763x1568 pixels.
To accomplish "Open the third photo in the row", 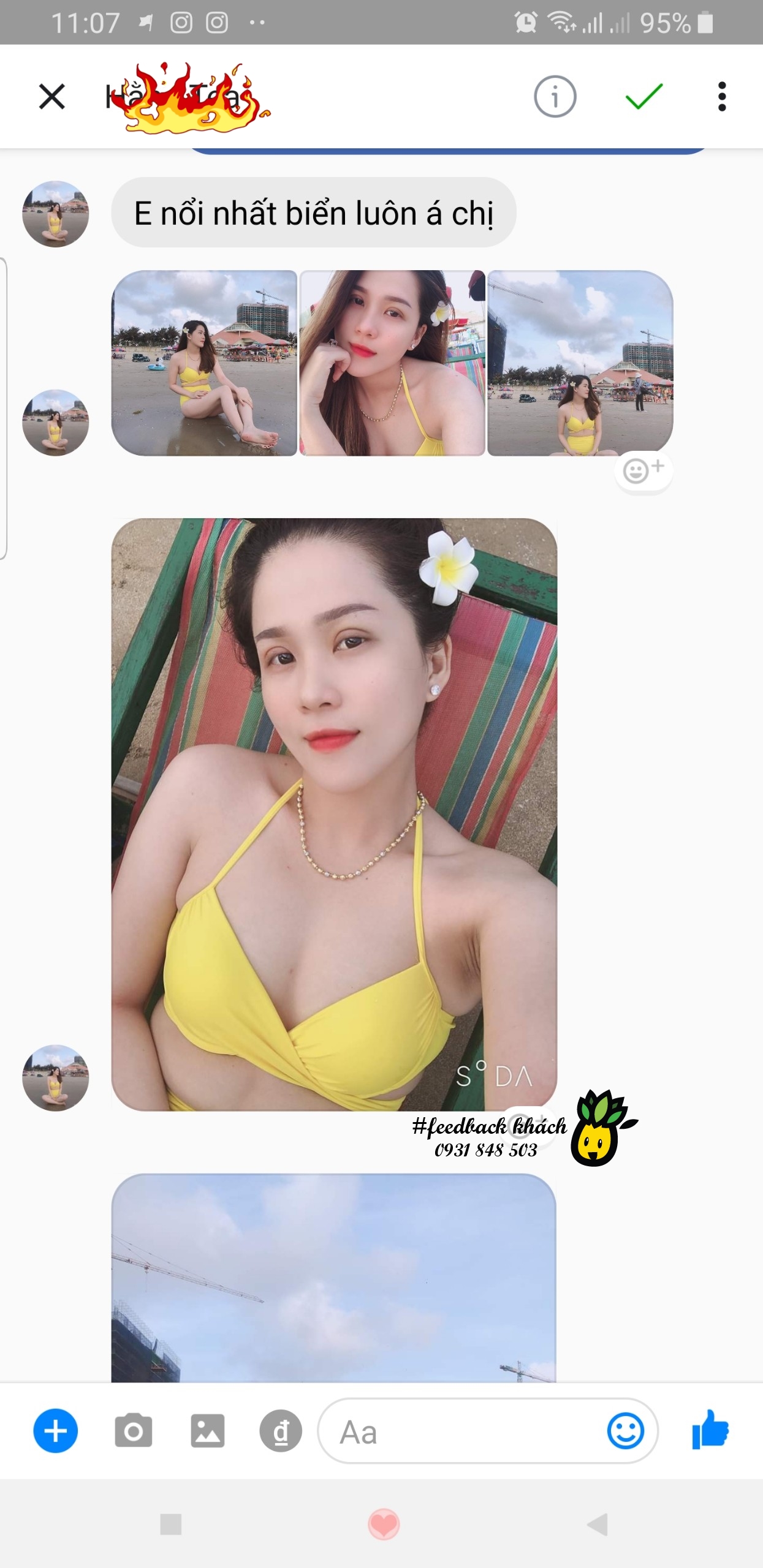I will 580,363.
